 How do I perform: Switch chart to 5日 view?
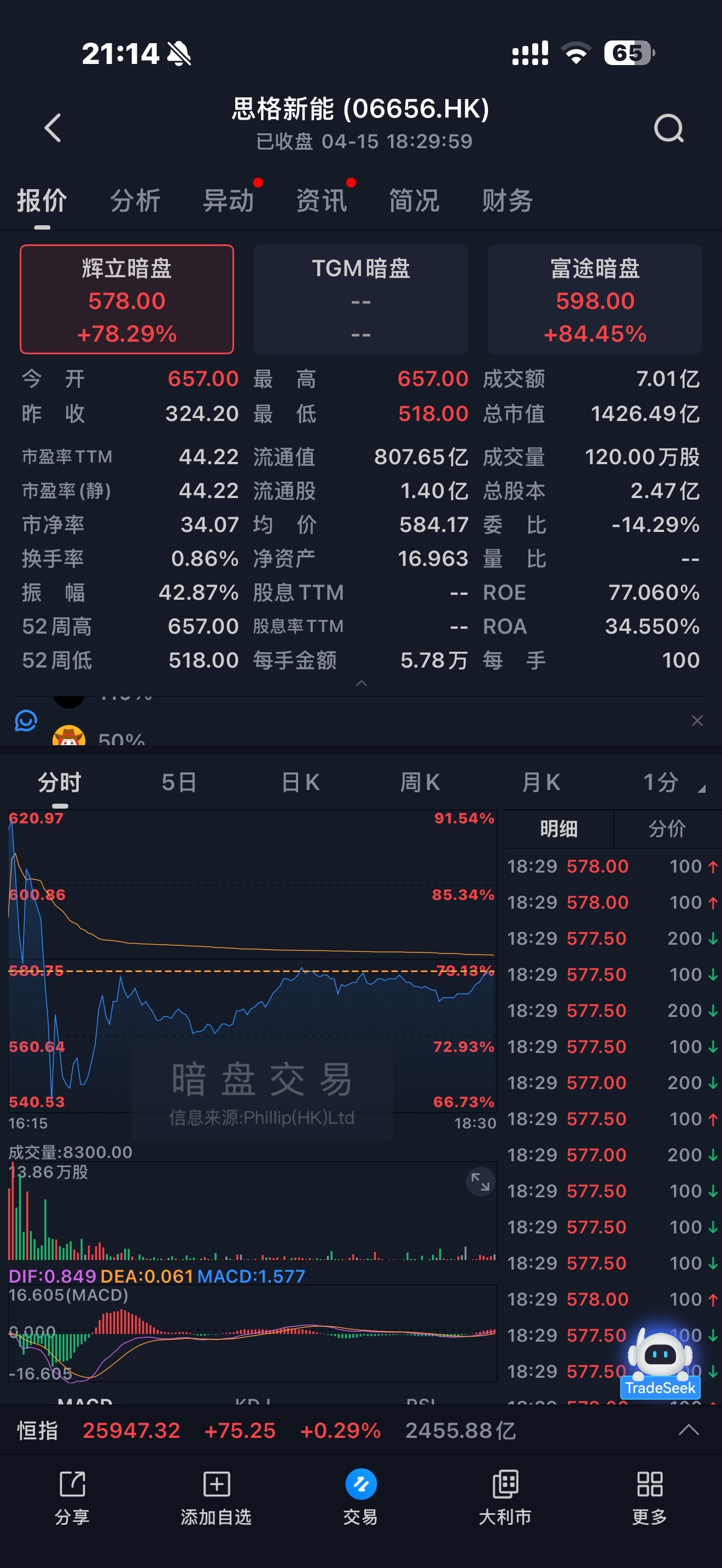click(x=179, y=782)
